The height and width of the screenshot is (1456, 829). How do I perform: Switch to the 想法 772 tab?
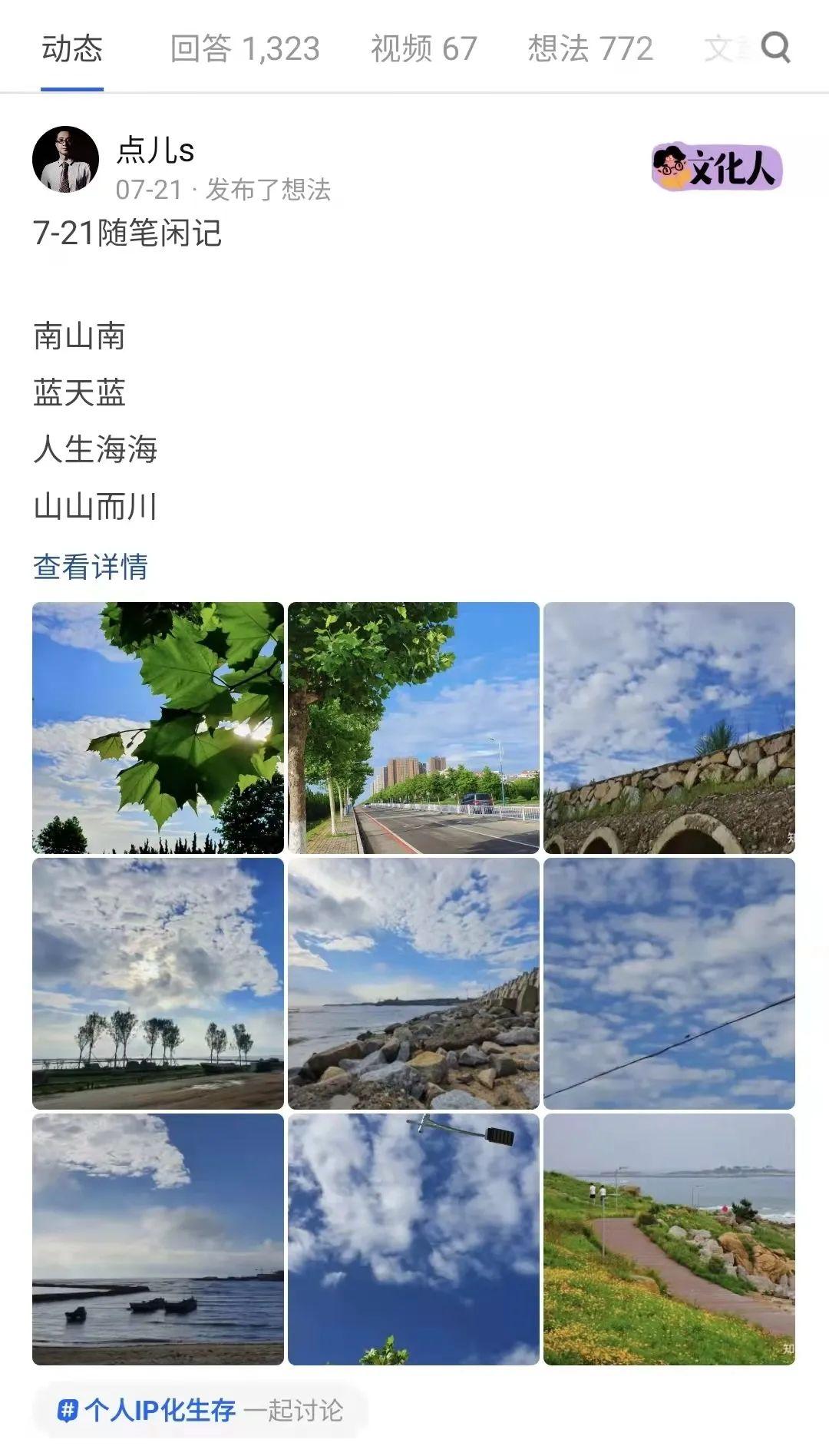590,49
